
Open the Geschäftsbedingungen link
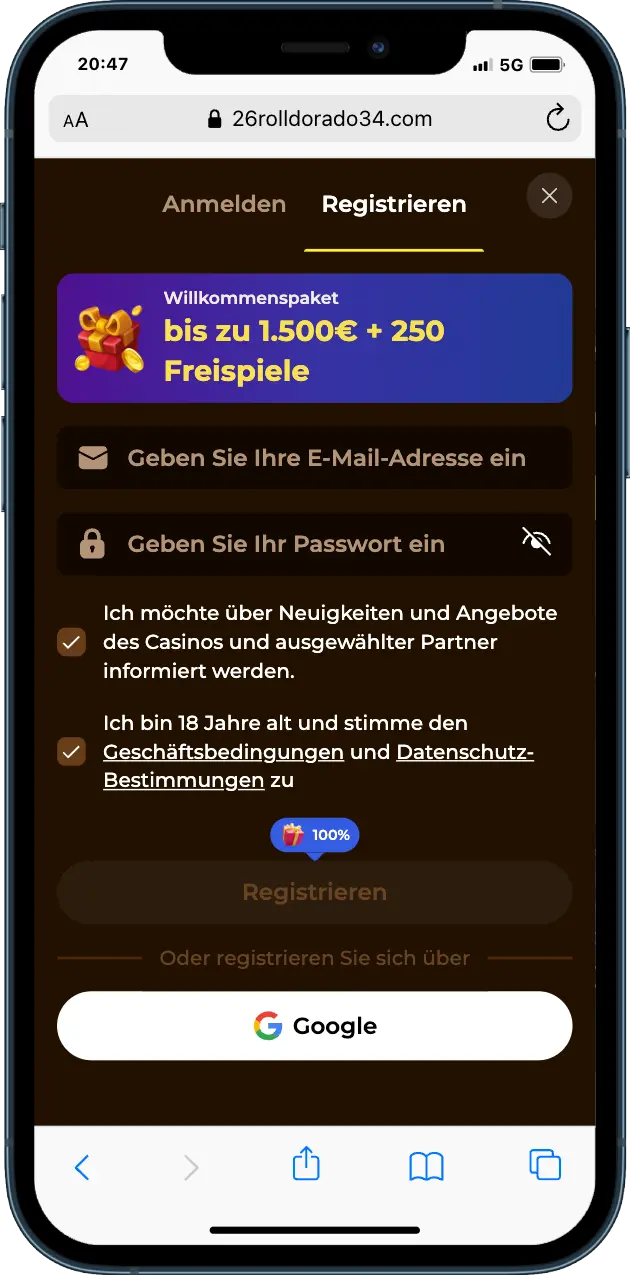point(224,752)
